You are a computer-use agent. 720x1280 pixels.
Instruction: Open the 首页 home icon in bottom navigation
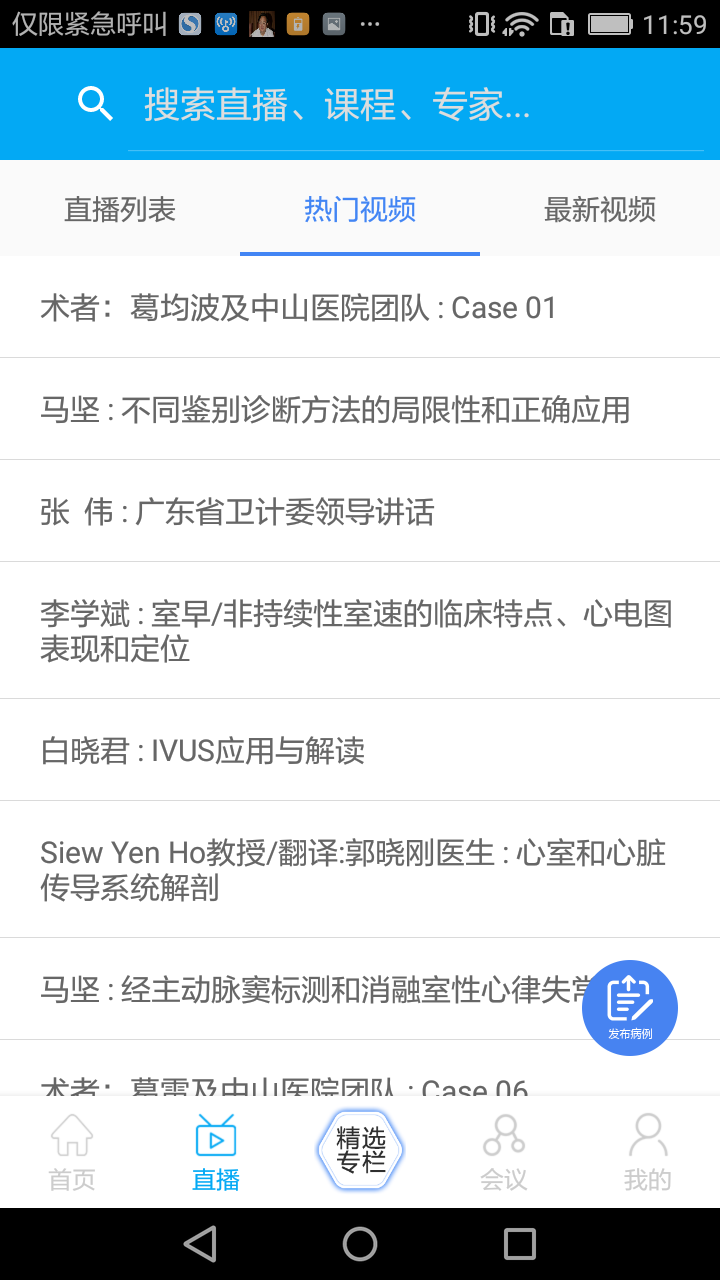coord(71,1150)
